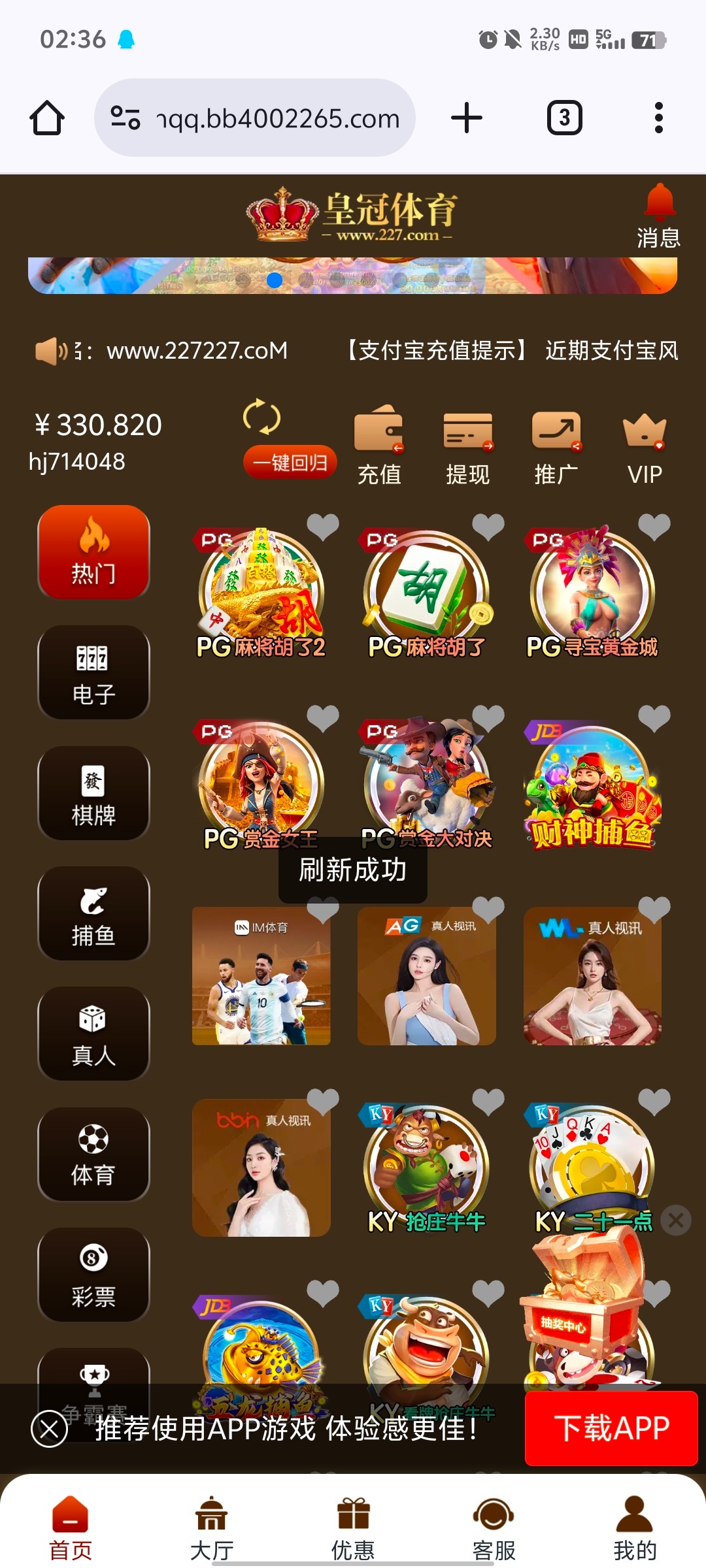Select the 捕鱼 category
Image resolution: width=706 pixels, height=1568 pixels.
[93, 913]
